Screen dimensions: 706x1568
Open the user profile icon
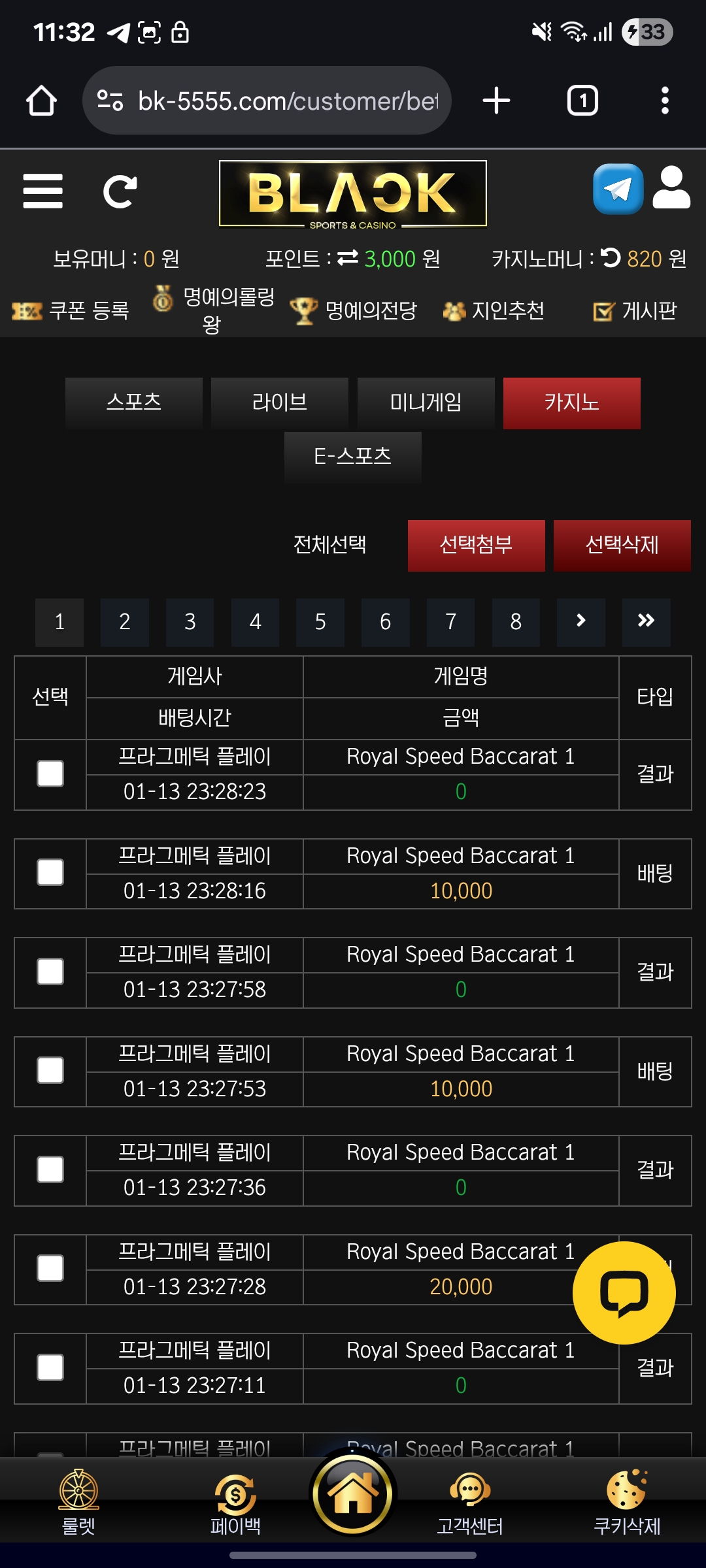[x=671, y=188]
